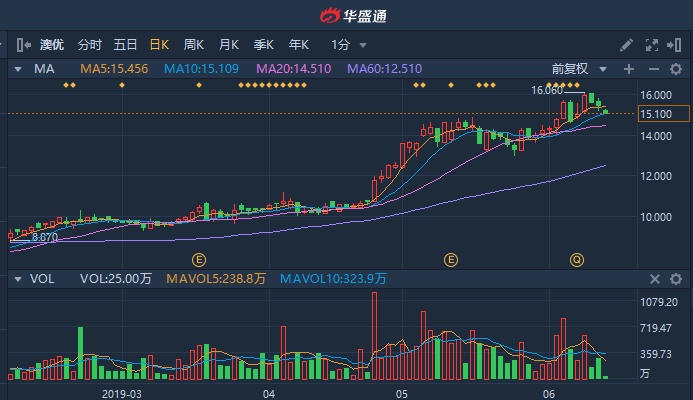
Task: Zoom in with the plus icon
Action: pyautogui.click(x=629, y=70)
